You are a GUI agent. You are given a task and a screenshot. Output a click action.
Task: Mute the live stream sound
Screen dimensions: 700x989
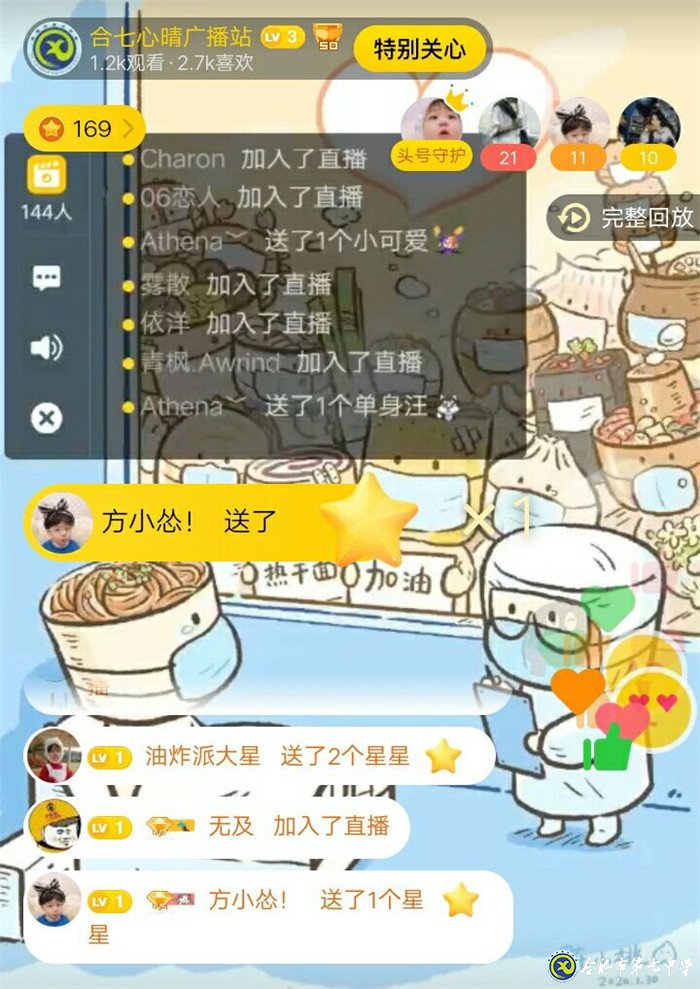[46, 347]
